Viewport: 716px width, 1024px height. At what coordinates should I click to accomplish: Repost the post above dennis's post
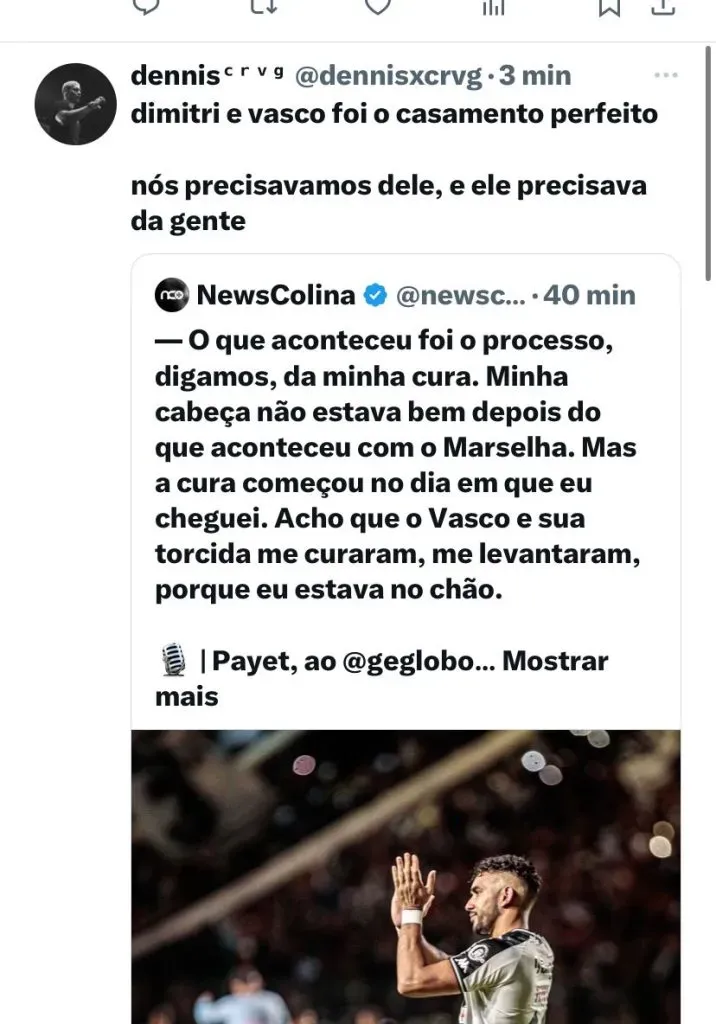[263, 6]
